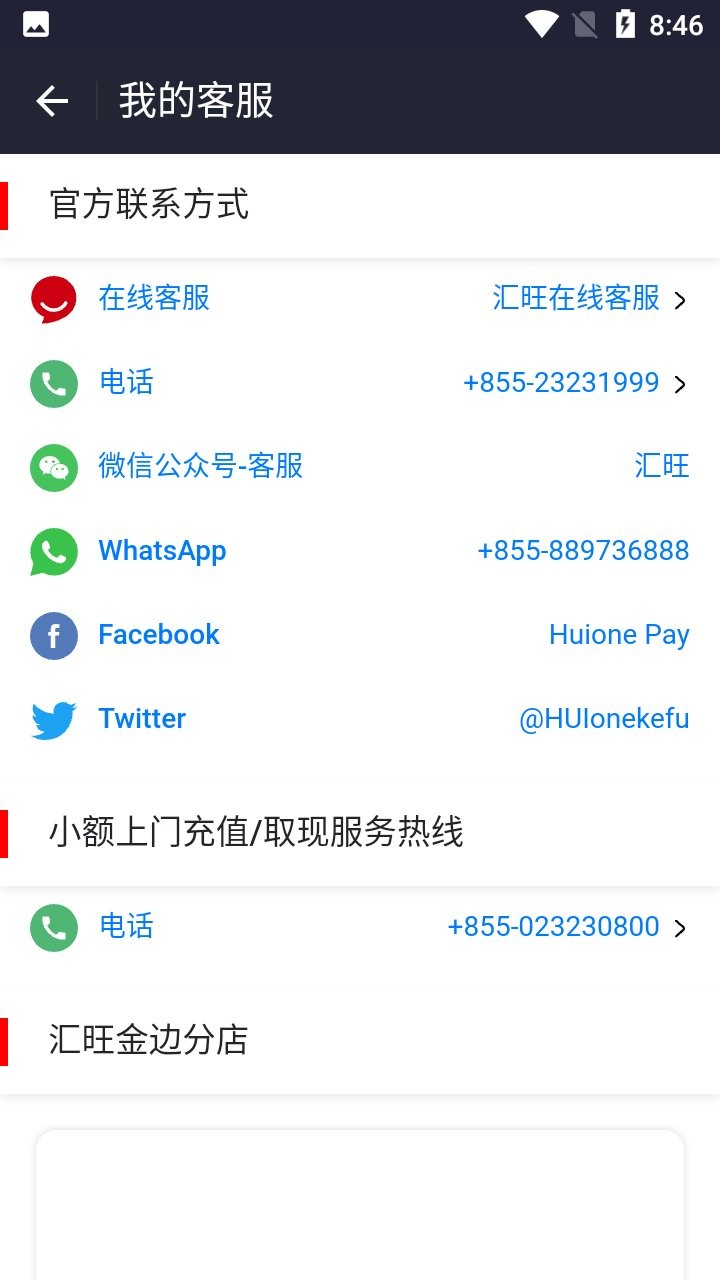Open the Facebook Huione Pay row
Image resolution: width=720 pixels, height=1280 pixels.
click(x=360, y=635)
